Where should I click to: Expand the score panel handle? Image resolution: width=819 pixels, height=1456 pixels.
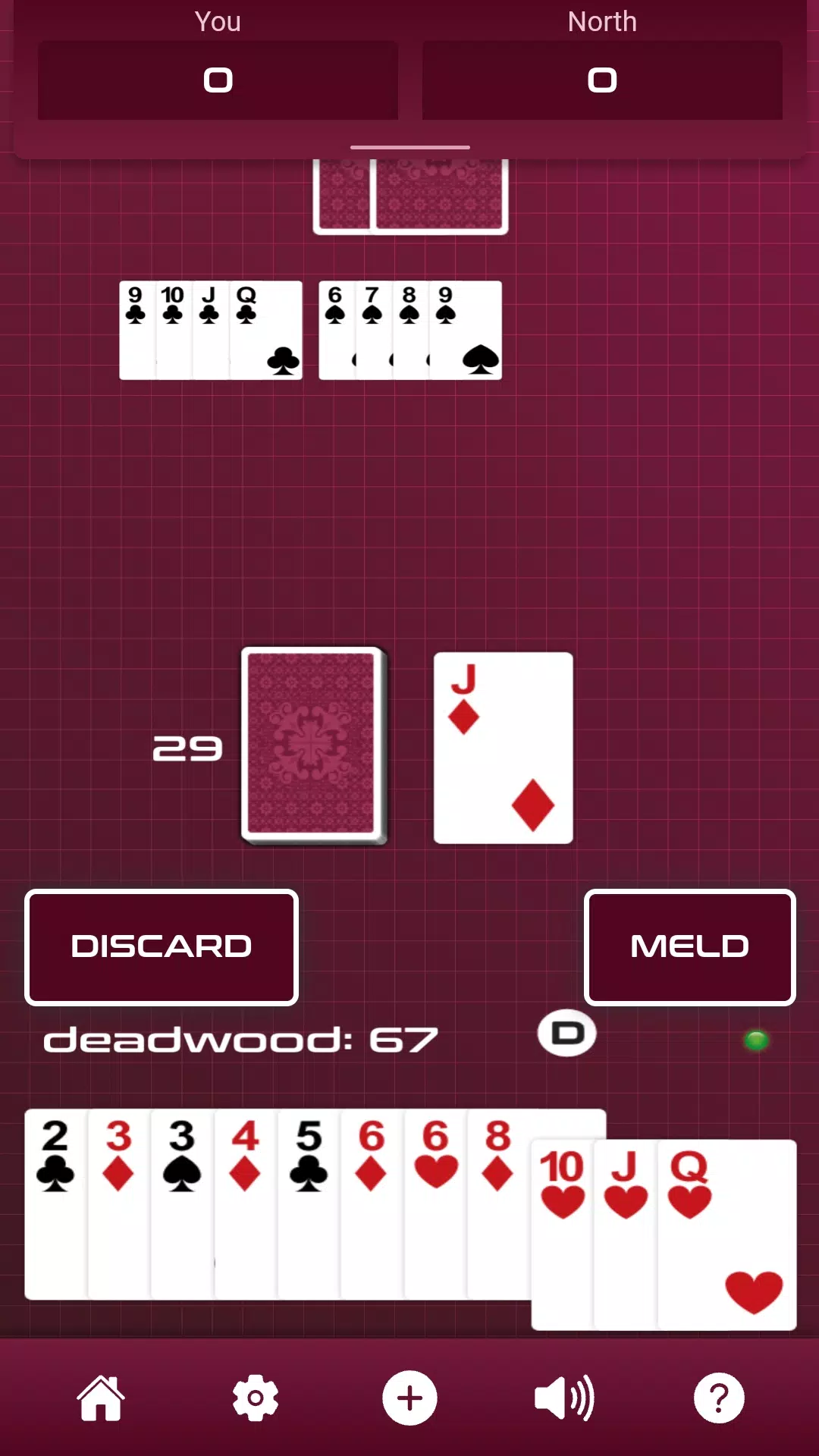[409, 147]
